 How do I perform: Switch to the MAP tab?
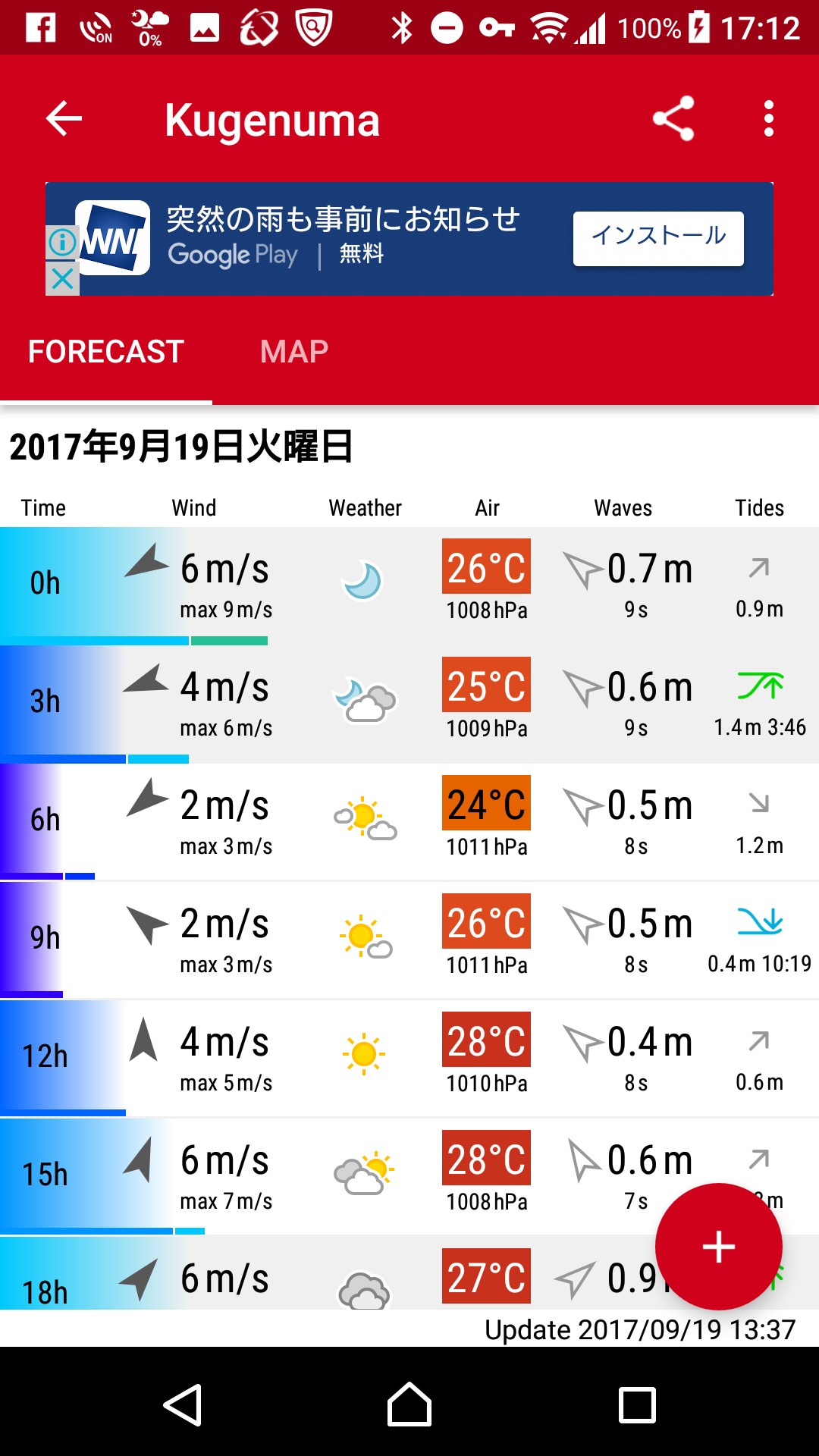click(x=293, y=352)
